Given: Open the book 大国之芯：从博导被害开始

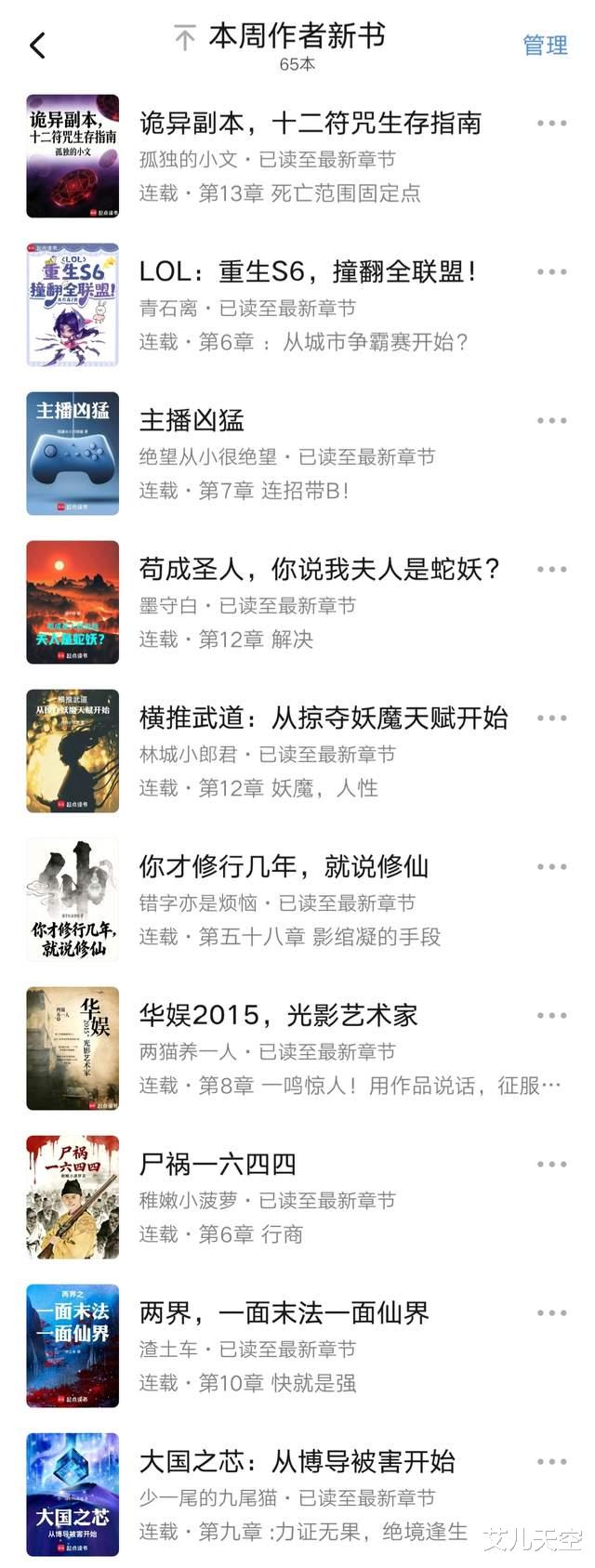Looking at the screenshot, I should point(297,1461).
